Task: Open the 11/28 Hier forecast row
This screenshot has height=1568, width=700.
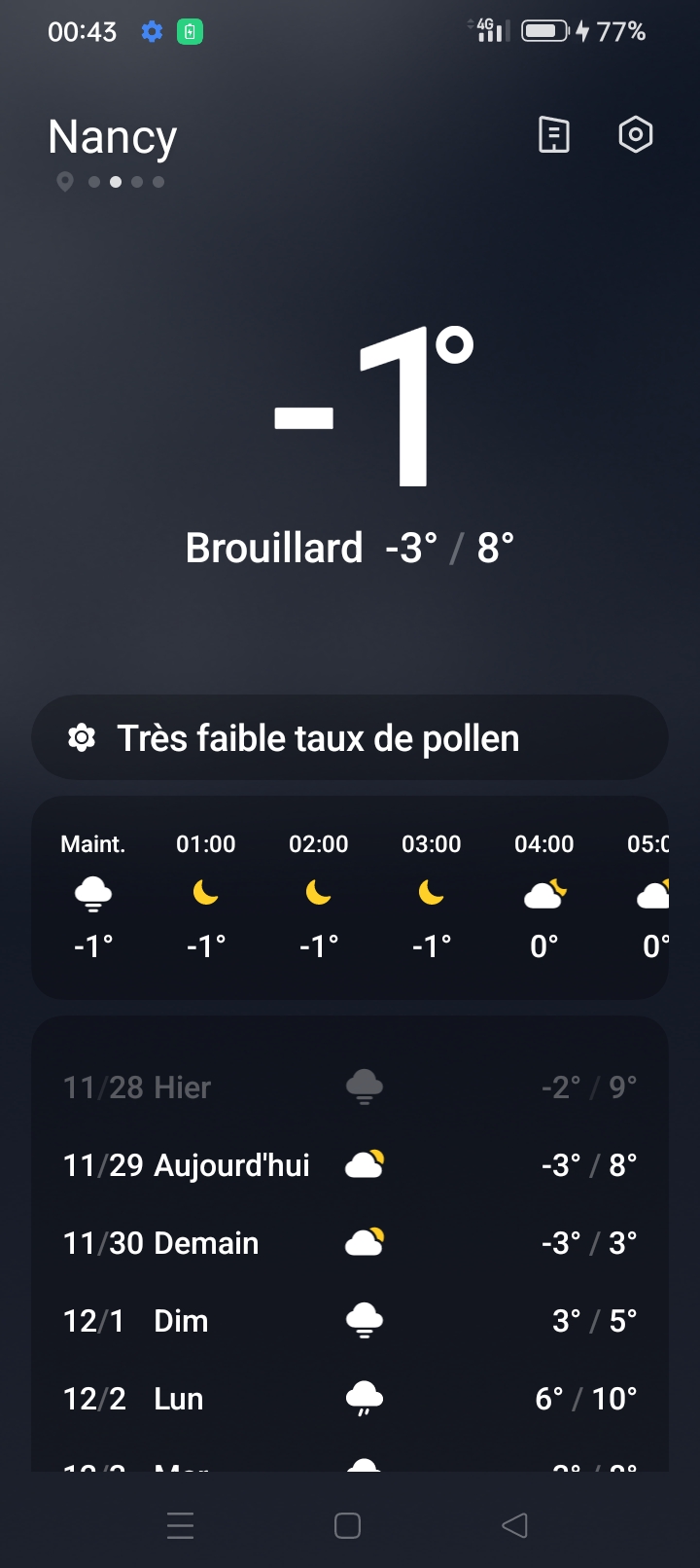Action: (x=350, y=1087)
